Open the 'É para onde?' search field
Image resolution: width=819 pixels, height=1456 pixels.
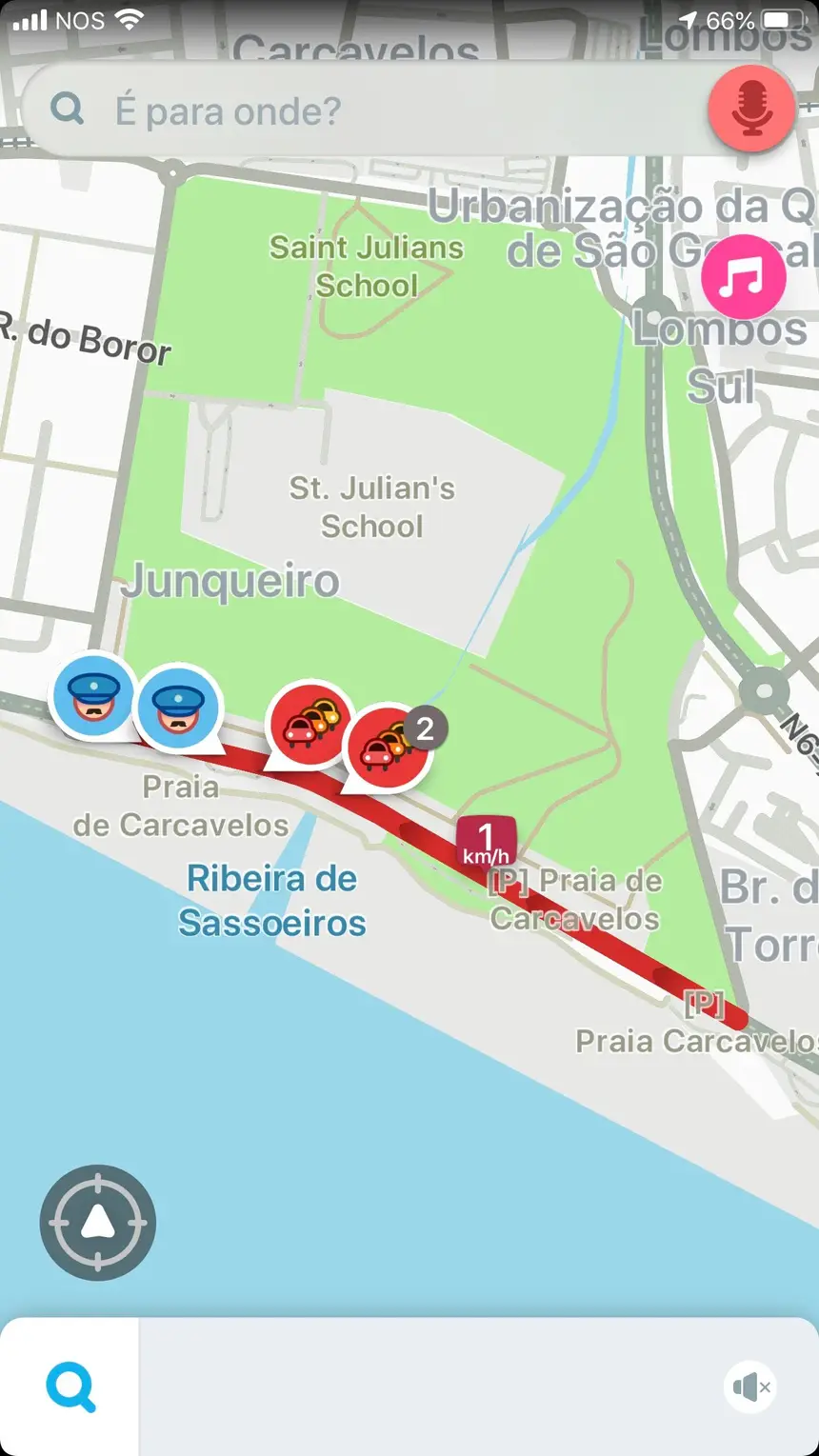(362, 111)
